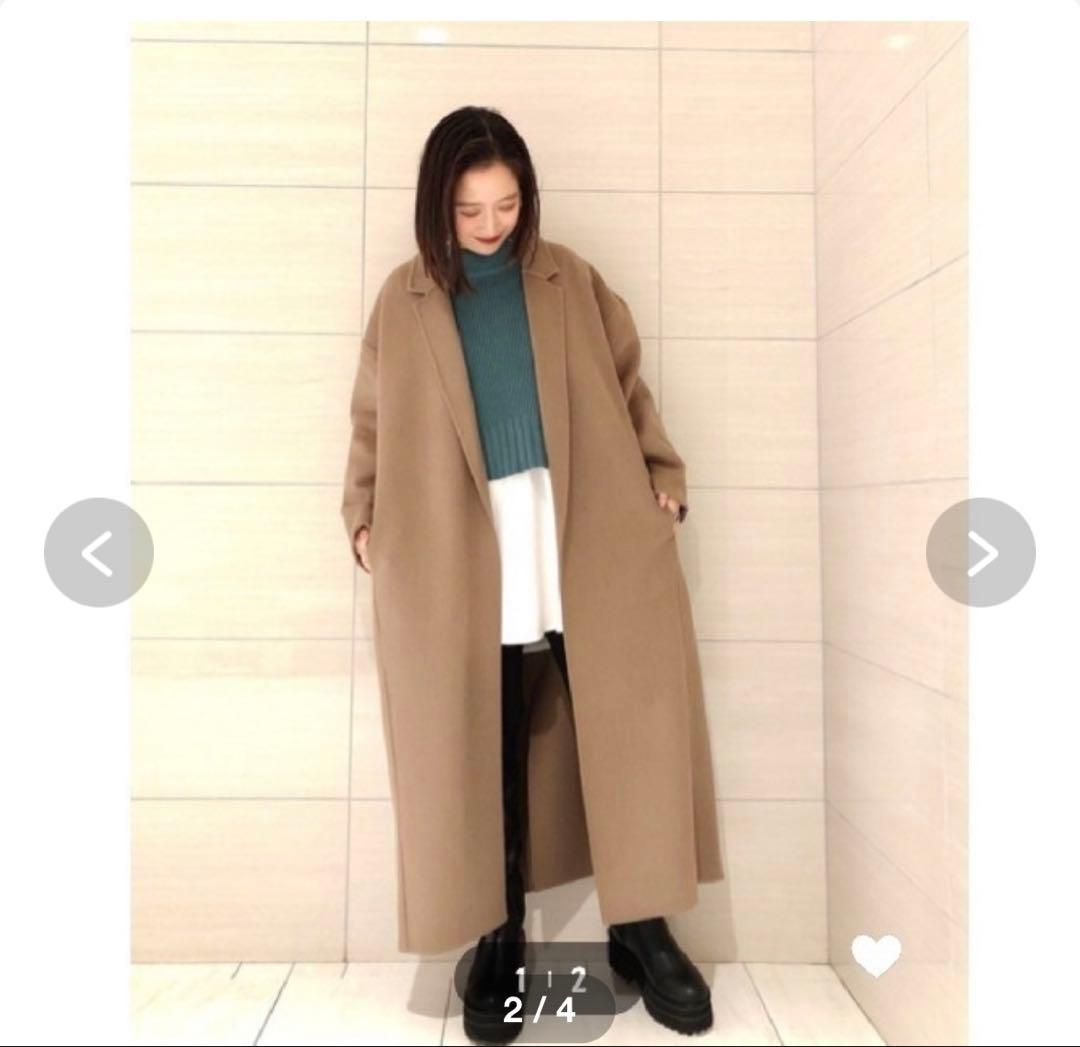The height and width of the screenshot is (1047, 1080).
Task: Go to the previous product photo
Action: (98, 552)
